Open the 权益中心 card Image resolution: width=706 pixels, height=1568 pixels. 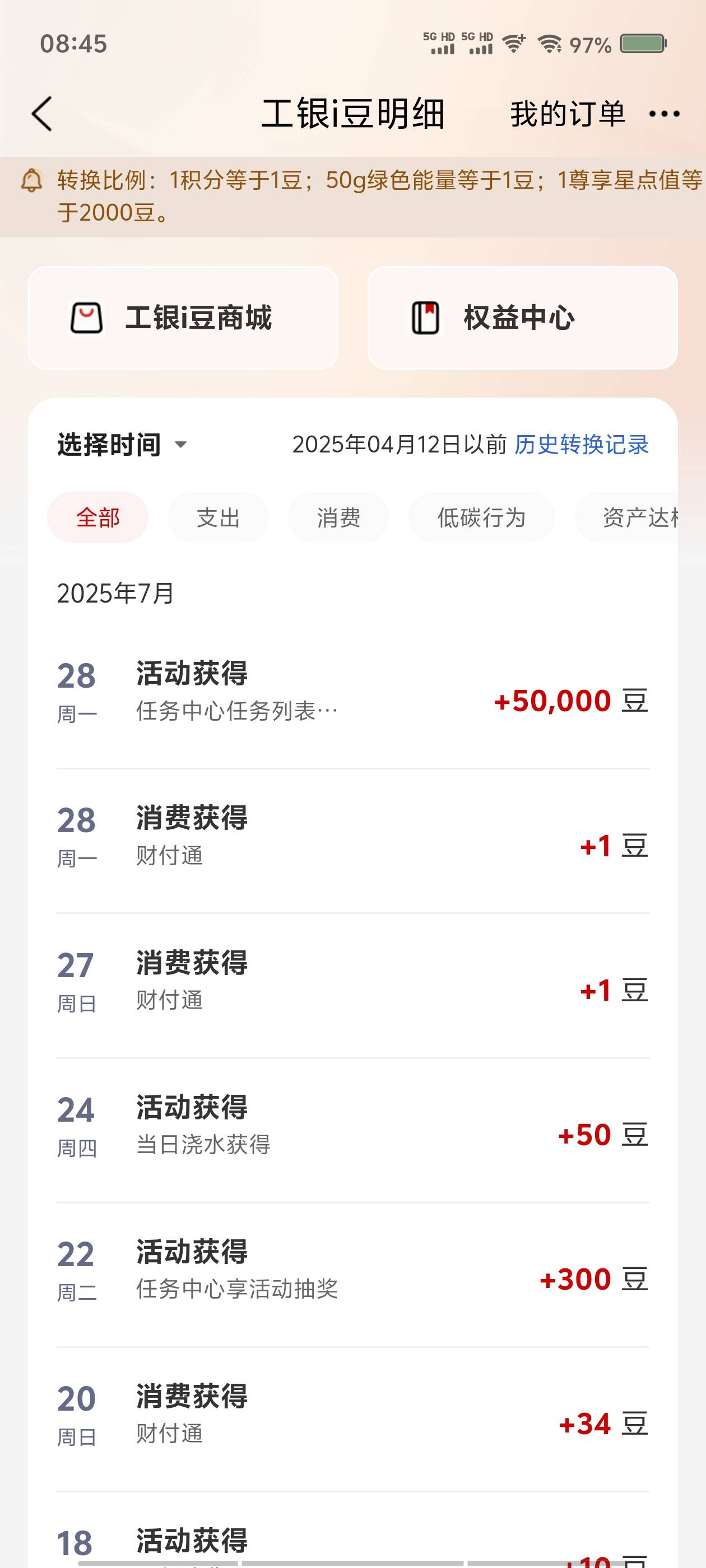(x=523, y=318)
